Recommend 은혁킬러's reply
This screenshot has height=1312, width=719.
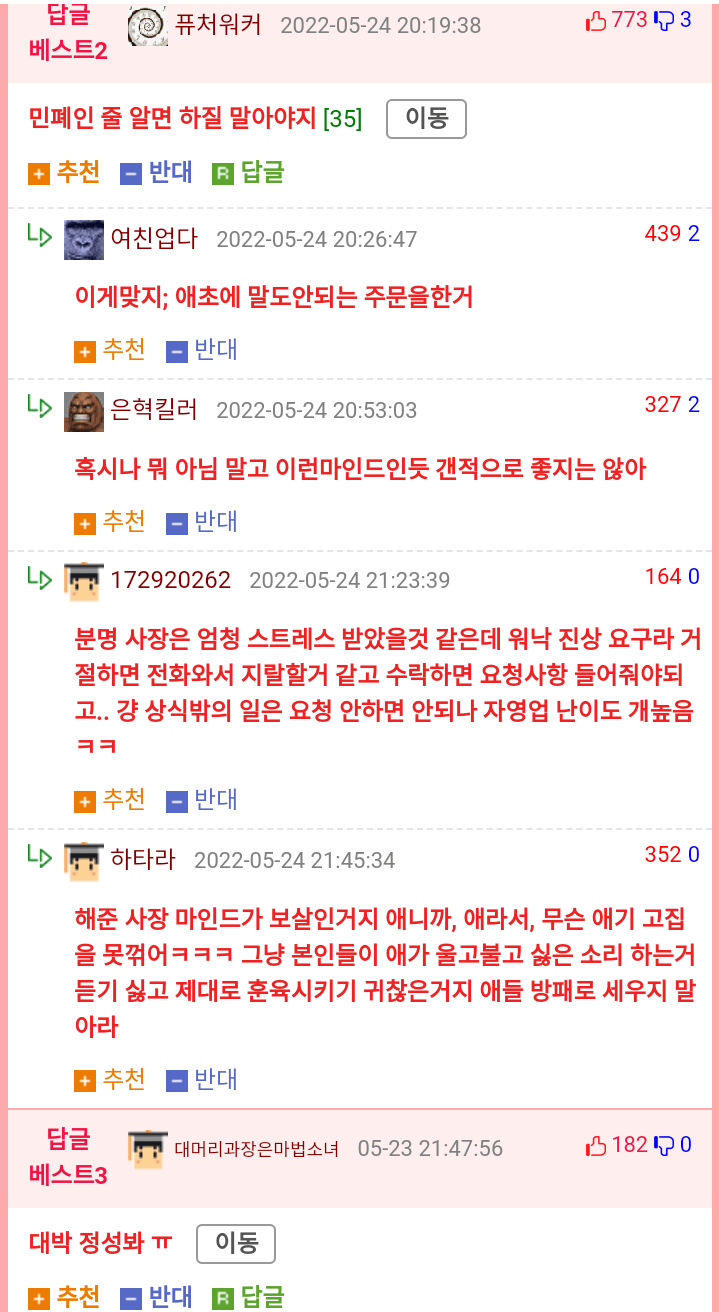pos(111,522)
